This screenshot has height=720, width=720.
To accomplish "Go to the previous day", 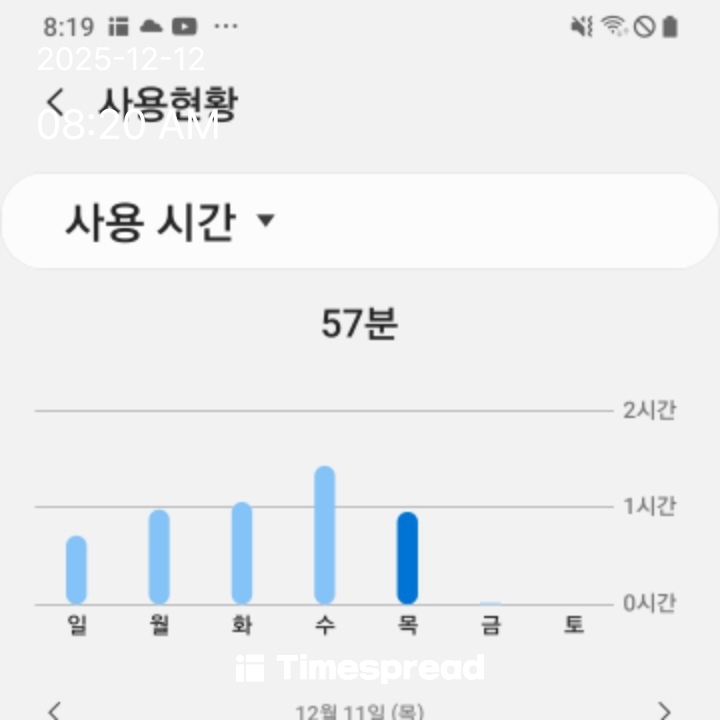I will pyautogui.click(x=55, y=710).
